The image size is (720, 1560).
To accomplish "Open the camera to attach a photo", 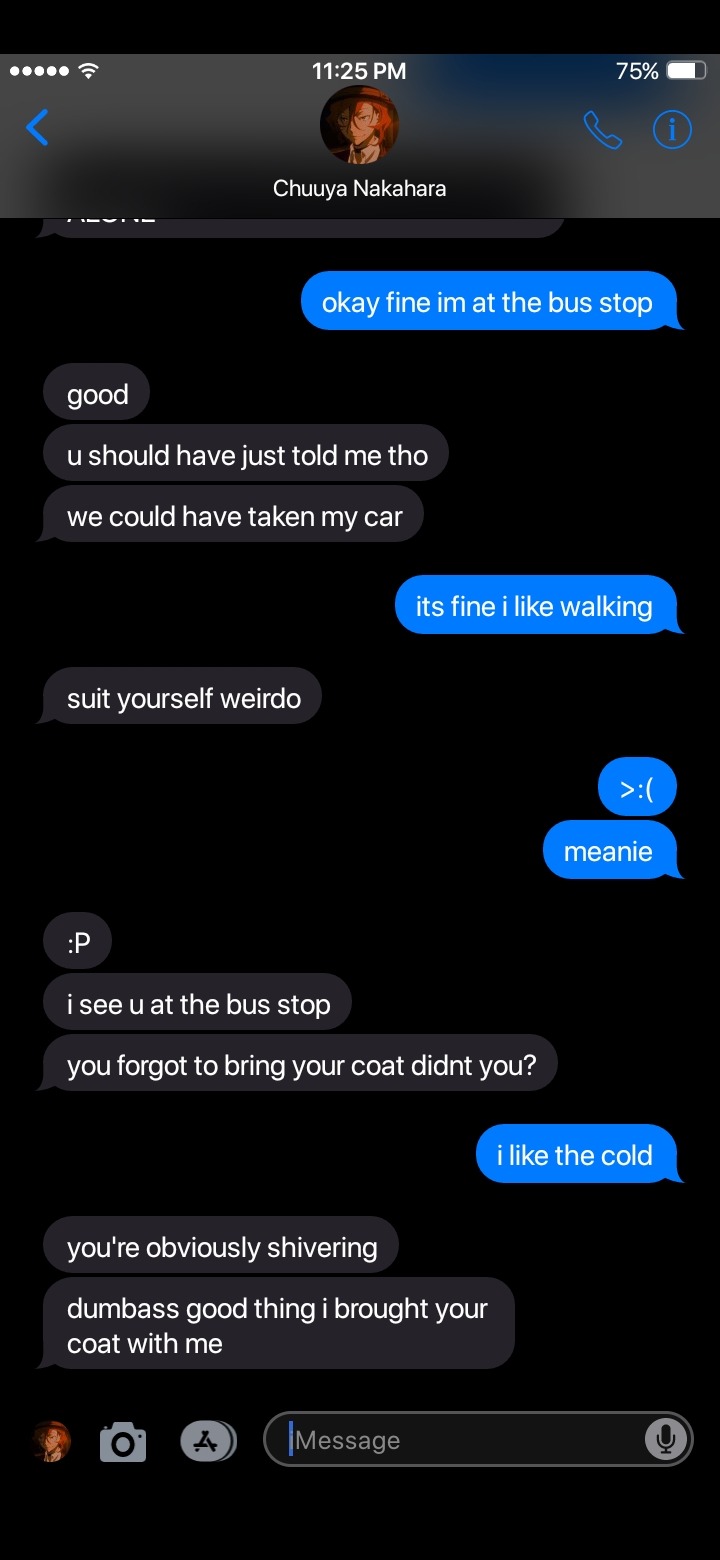I will tap(123, 1441).
